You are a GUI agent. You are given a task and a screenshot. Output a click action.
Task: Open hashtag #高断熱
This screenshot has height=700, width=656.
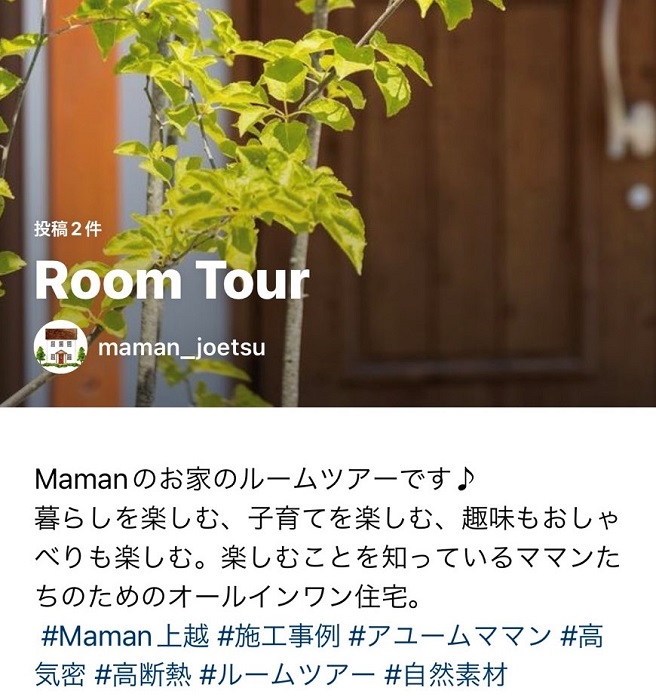[x=142, y=672]
